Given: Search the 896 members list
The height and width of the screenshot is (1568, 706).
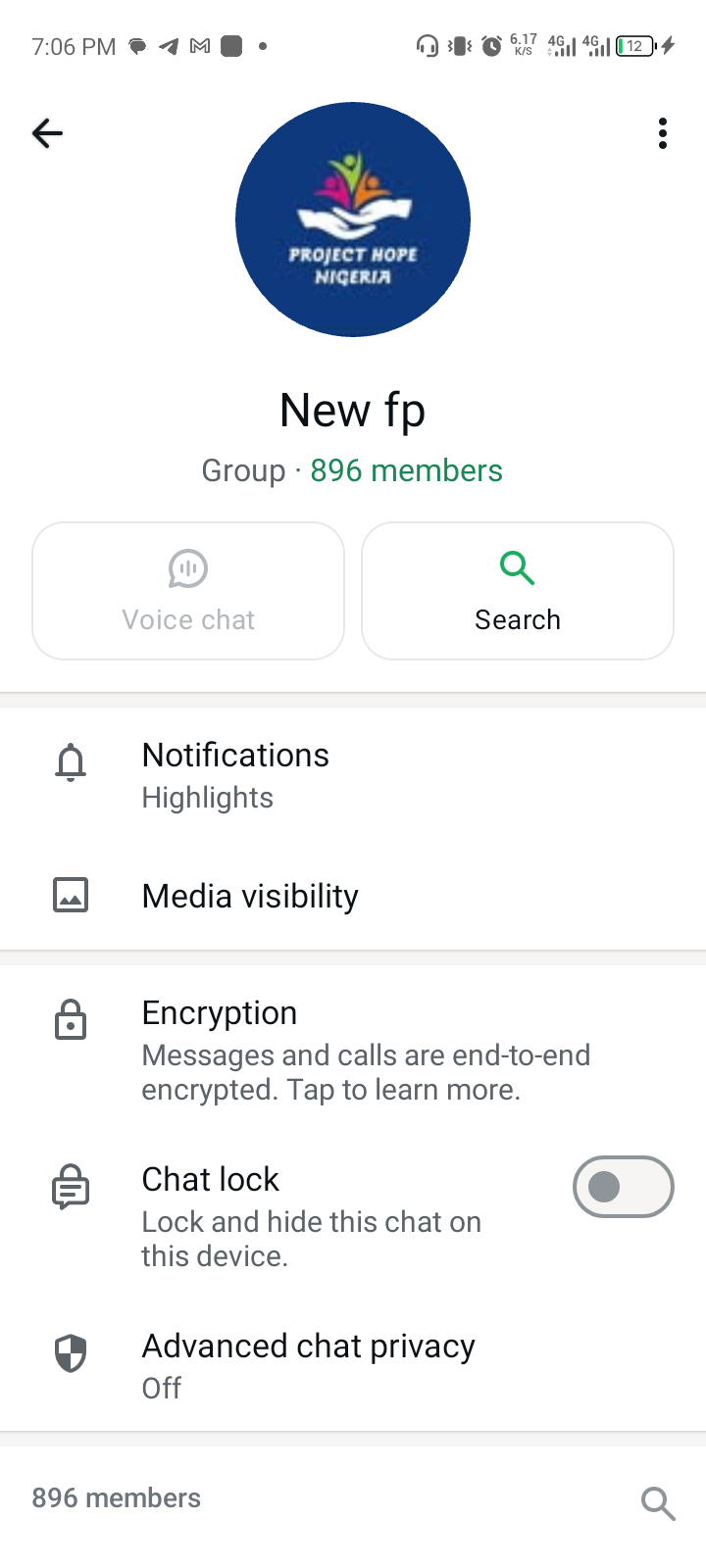Looking at the screenshot, I should (x=658, y=1502).
